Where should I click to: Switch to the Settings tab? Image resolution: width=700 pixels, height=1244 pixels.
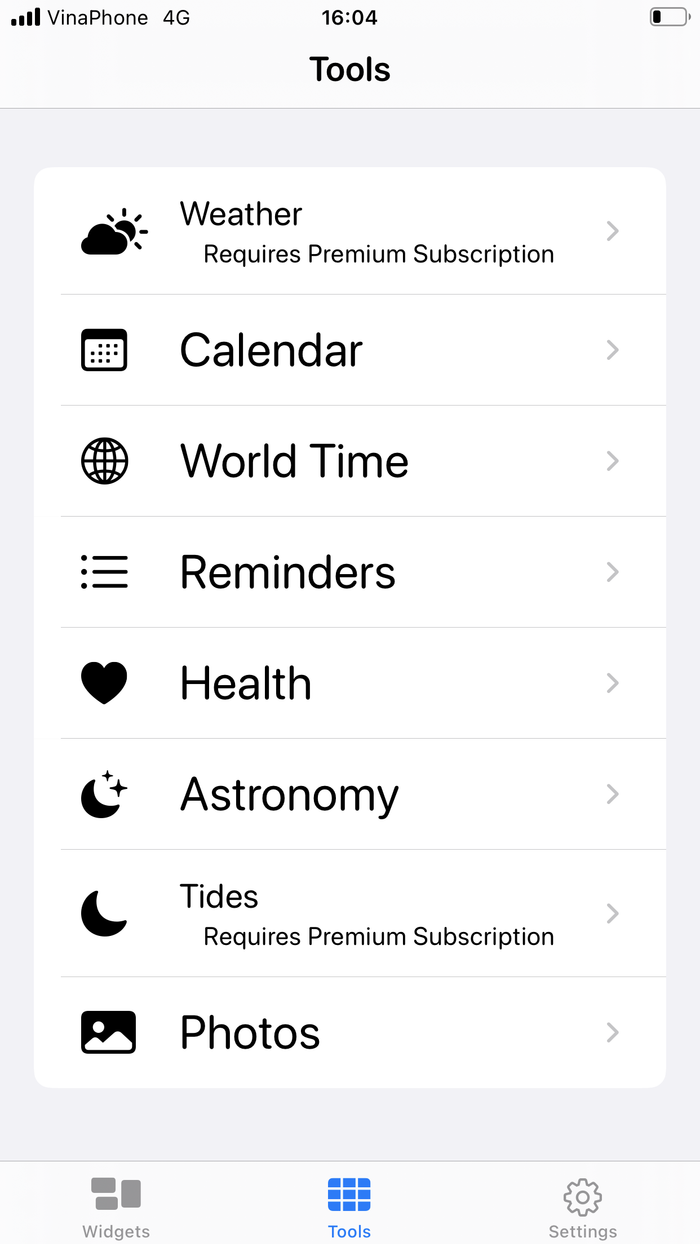582,1207
